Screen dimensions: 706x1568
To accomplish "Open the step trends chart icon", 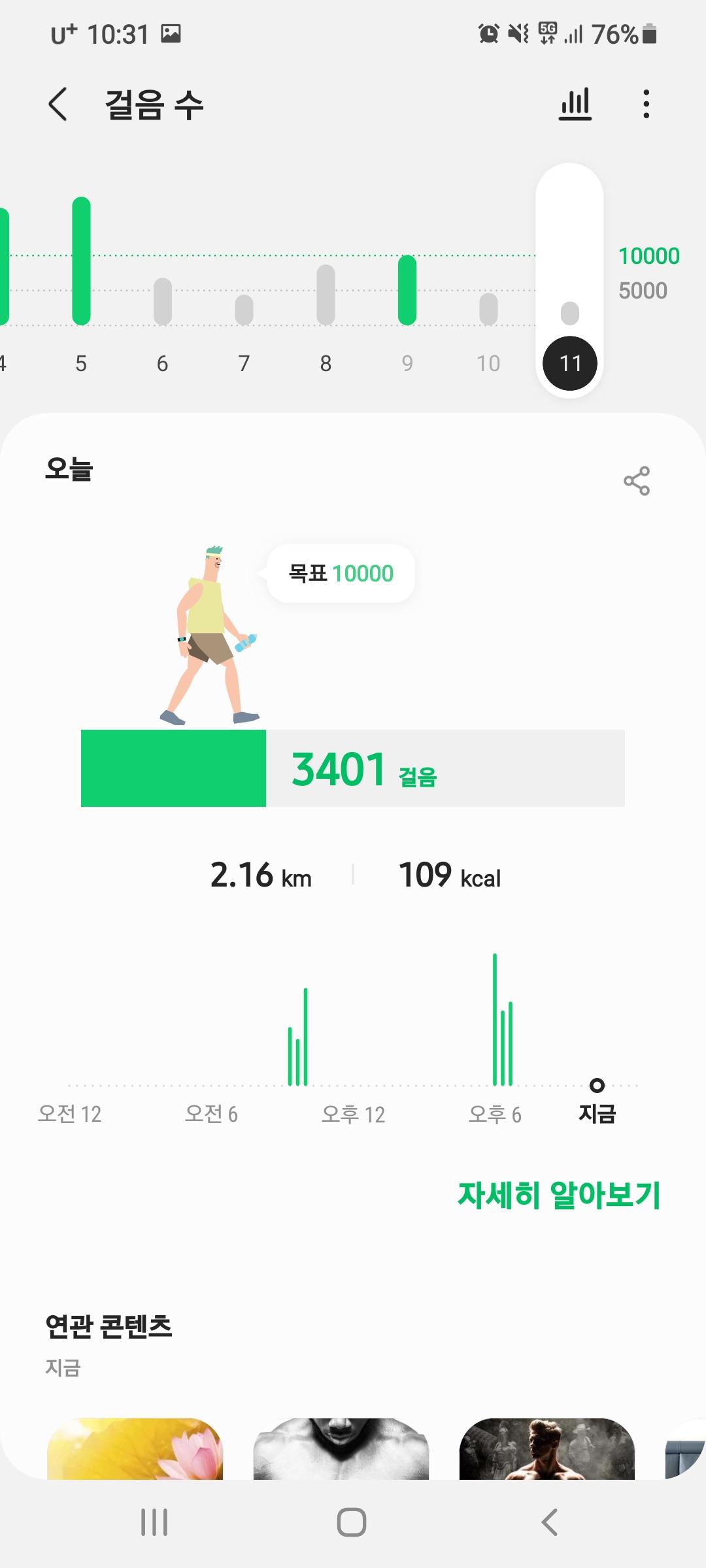I will (x=575, y=105).
